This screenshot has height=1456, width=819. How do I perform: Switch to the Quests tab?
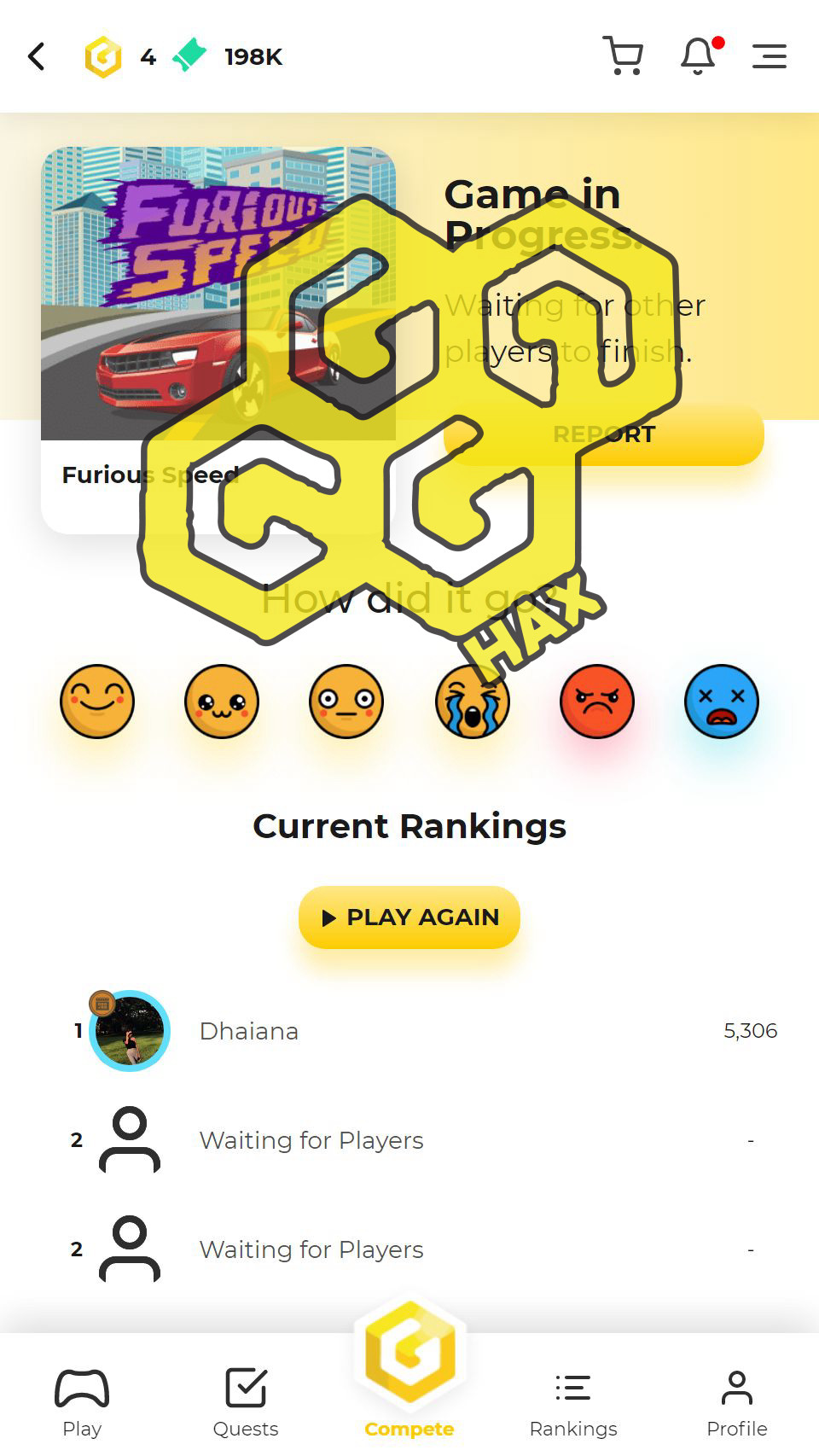(246, 1402)
